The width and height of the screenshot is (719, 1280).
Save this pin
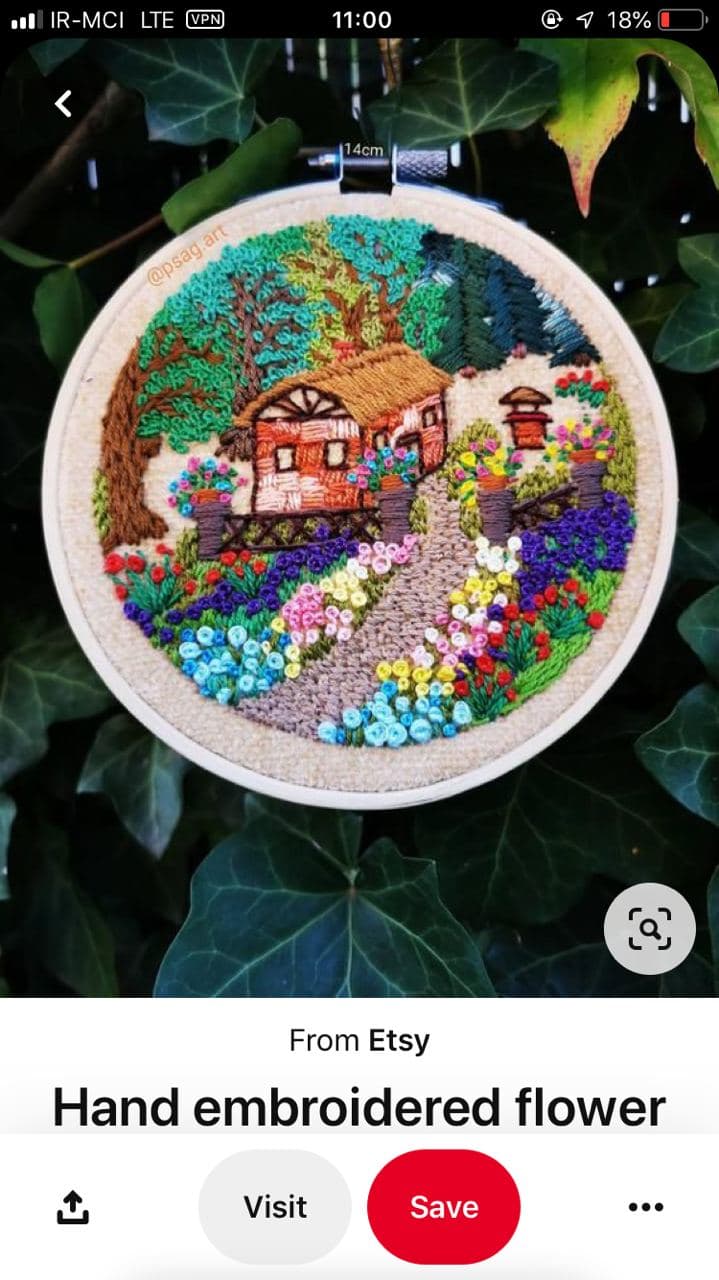(x=444, y=1207)
